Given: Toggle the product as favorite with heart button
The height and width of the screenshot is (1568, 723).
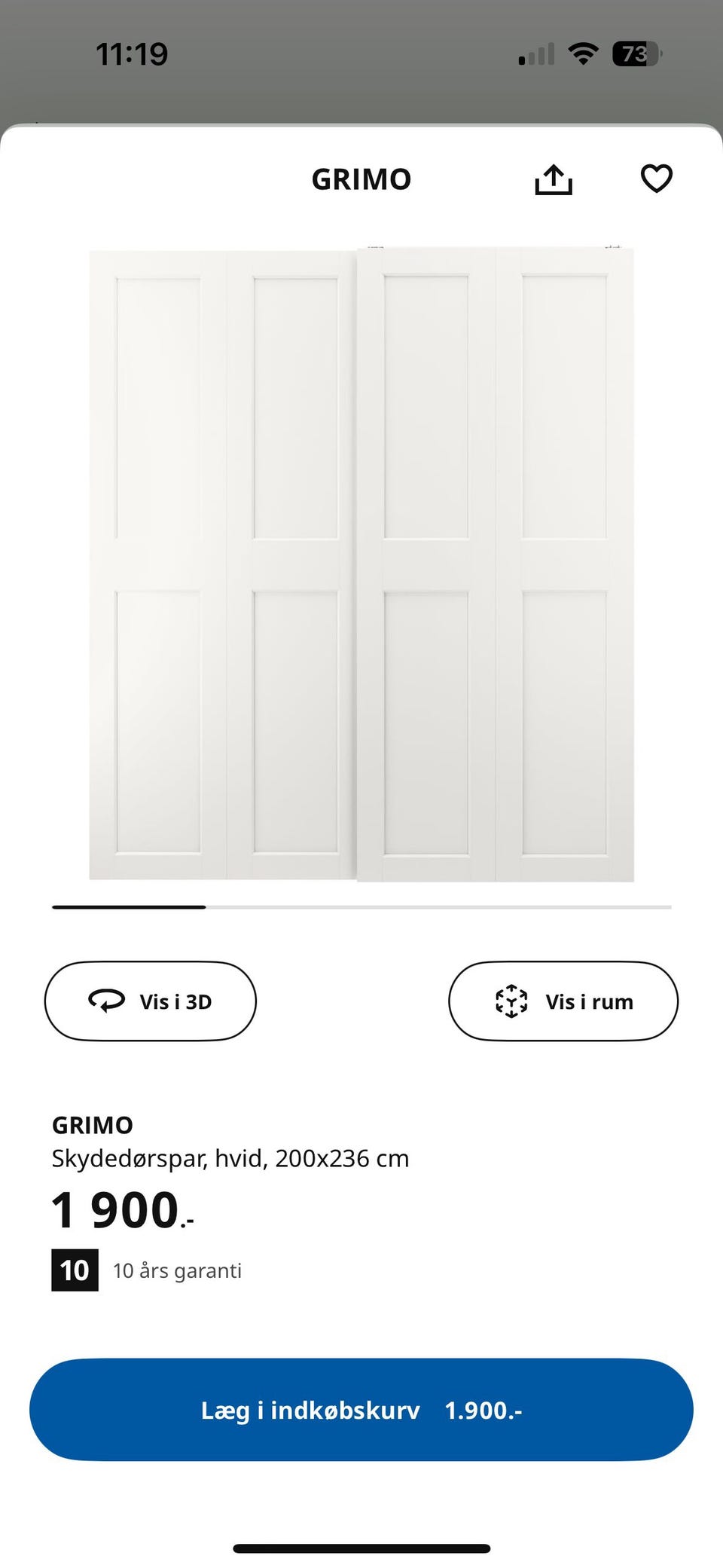Looking at the screenshot, I should [656, 179].
